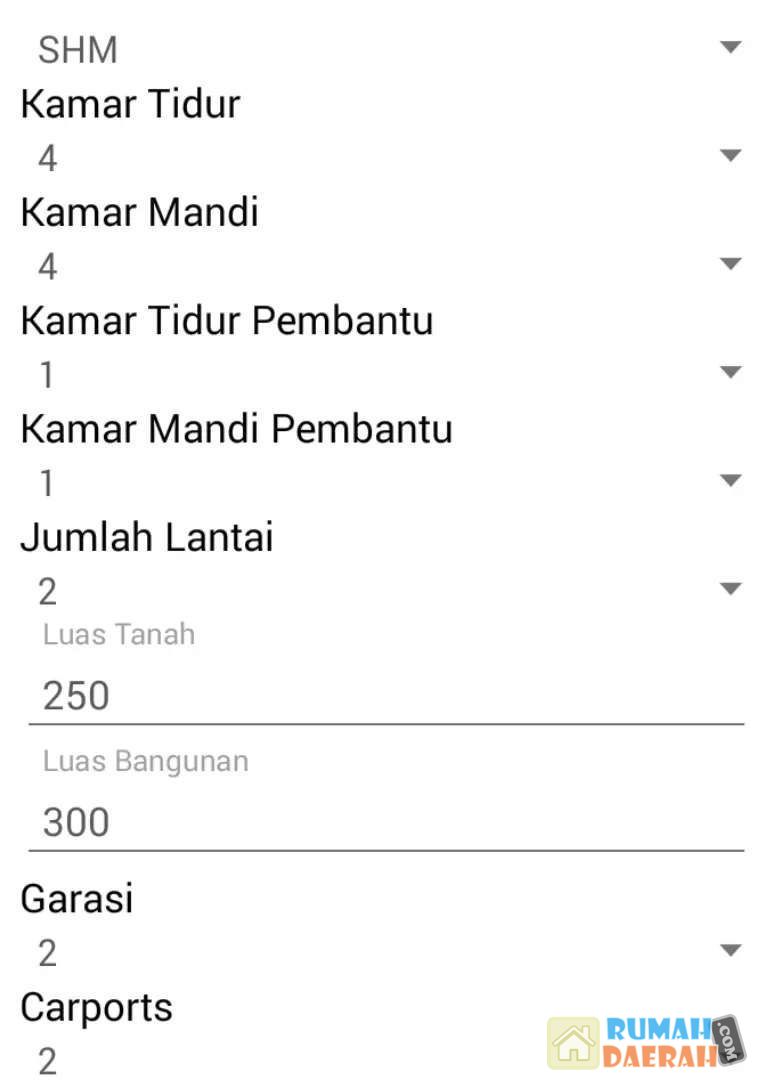Image resolution: width=757 pixels, height=1080 pixels.
Task: Choose a value in Carports dropdown
Action: tap(280, 1060)
